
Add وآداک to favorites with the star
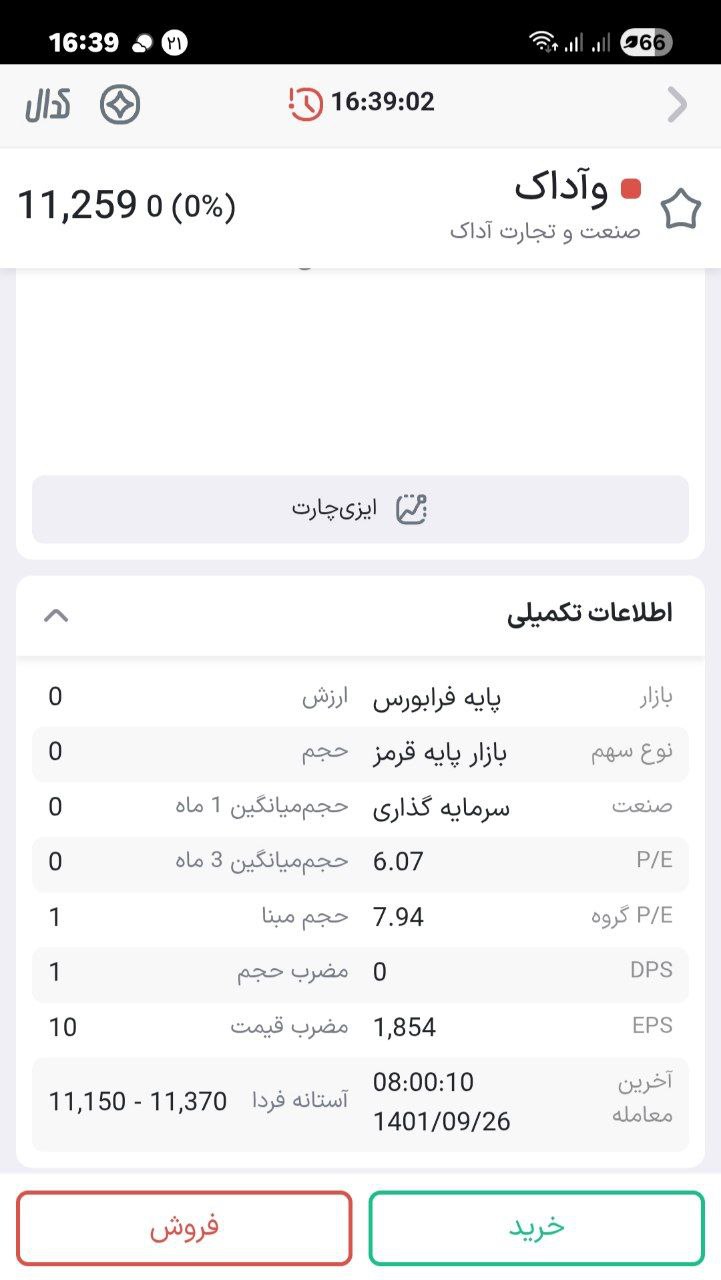(x=681, y=210)
